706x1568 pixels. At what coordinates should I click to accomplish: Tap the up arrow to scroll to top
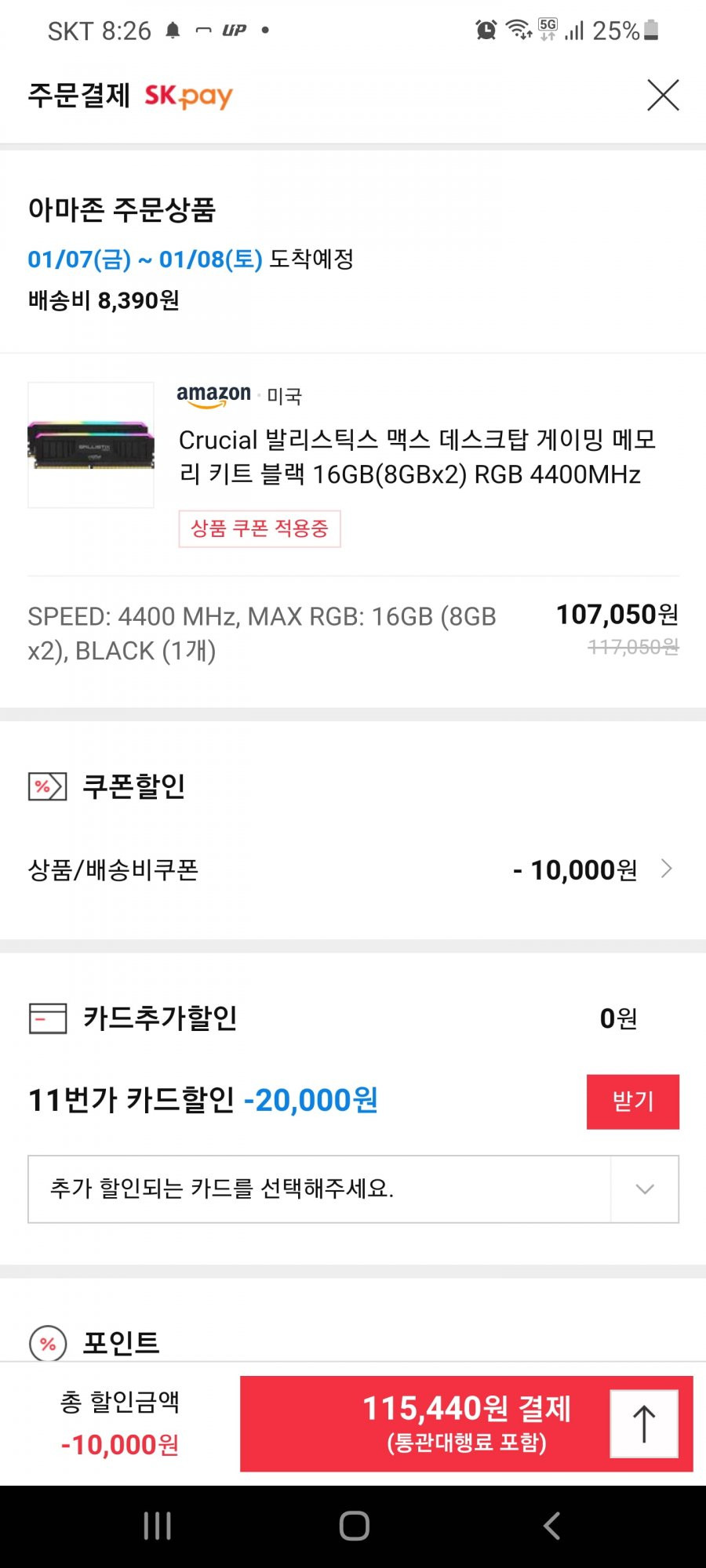click(644, 1423)
